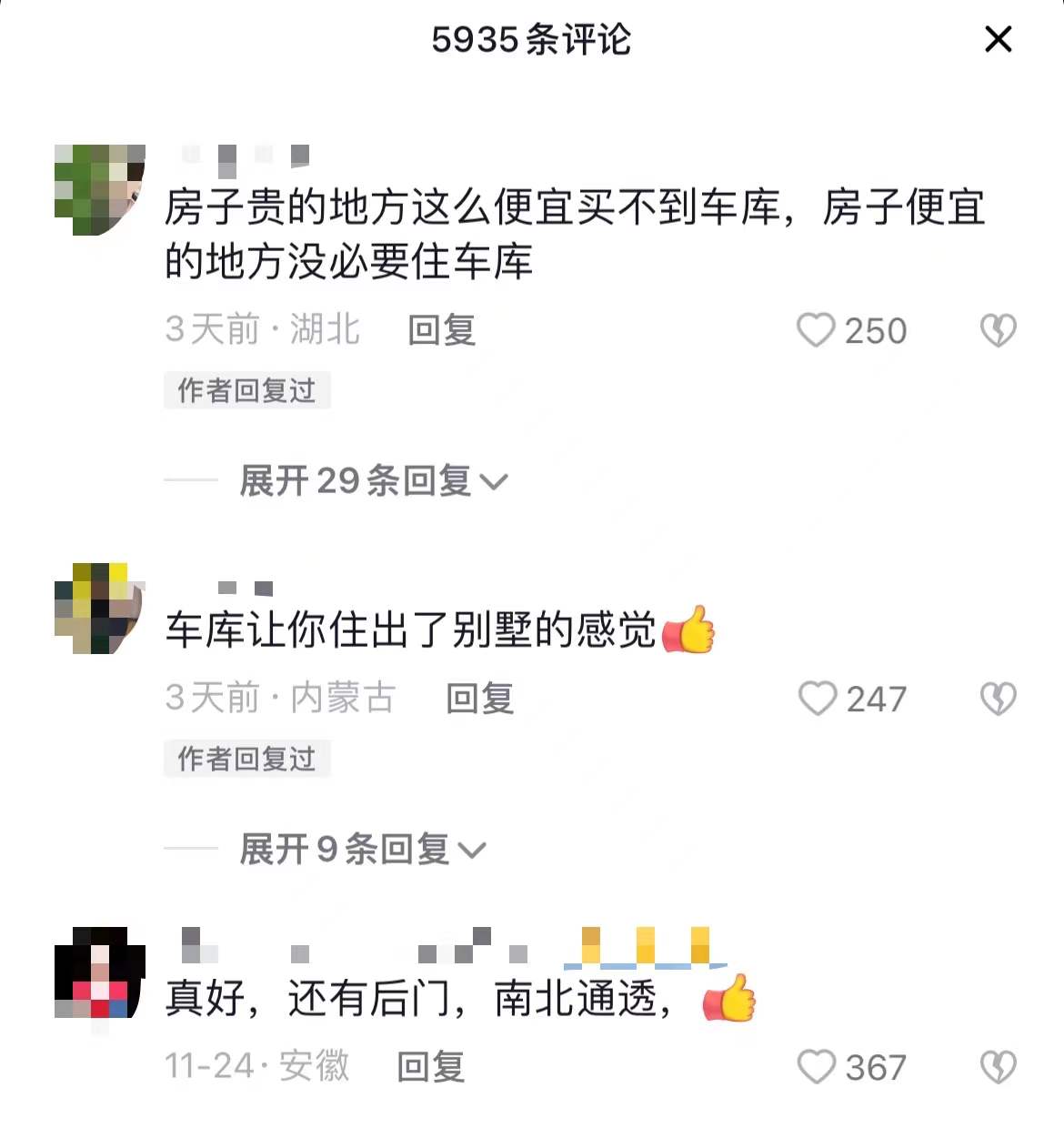Tap the dislike icon on the first comment
The image size is (1064, 1128).
pyautogui.click(x=999, y=330)
